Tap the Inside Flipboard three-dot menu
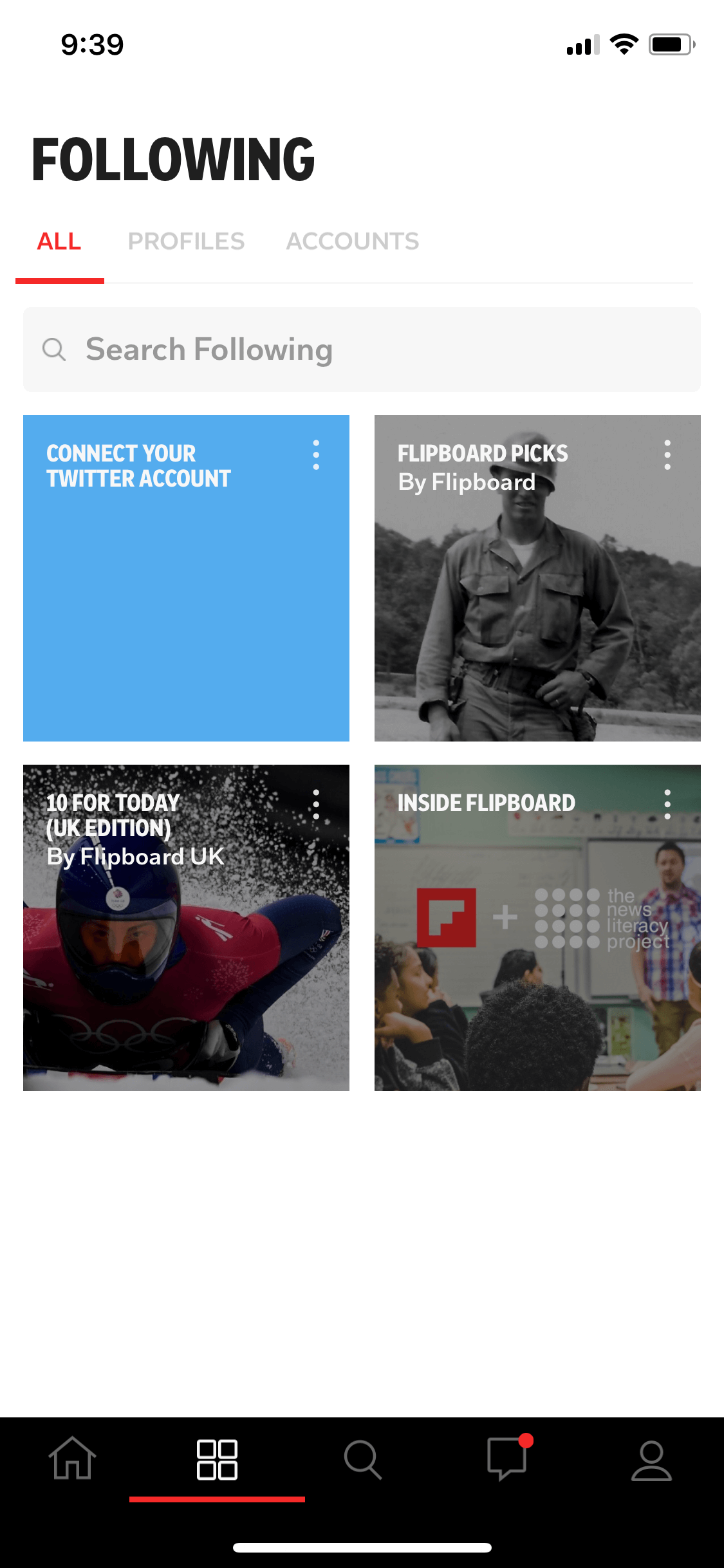Viewport: 724px width, 1568px height. pyautogui.click(x=667, y=805)
